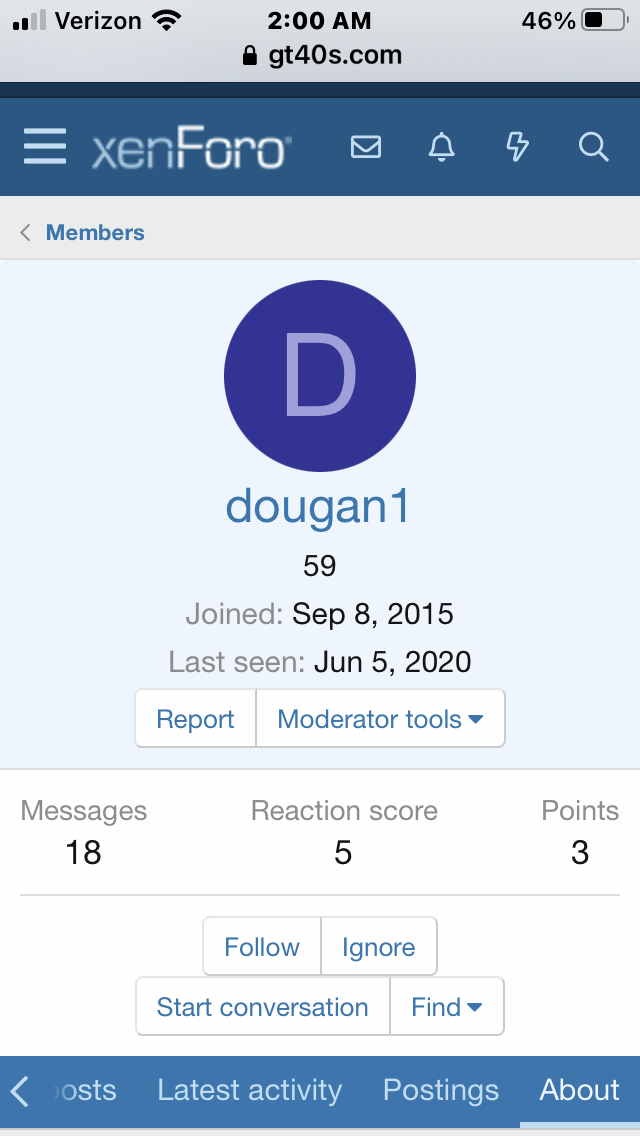Image resolution: width=640 pixels, height=1136 pixels.
Task: Open the hamburger menu
Action: (x=45, y=147)
